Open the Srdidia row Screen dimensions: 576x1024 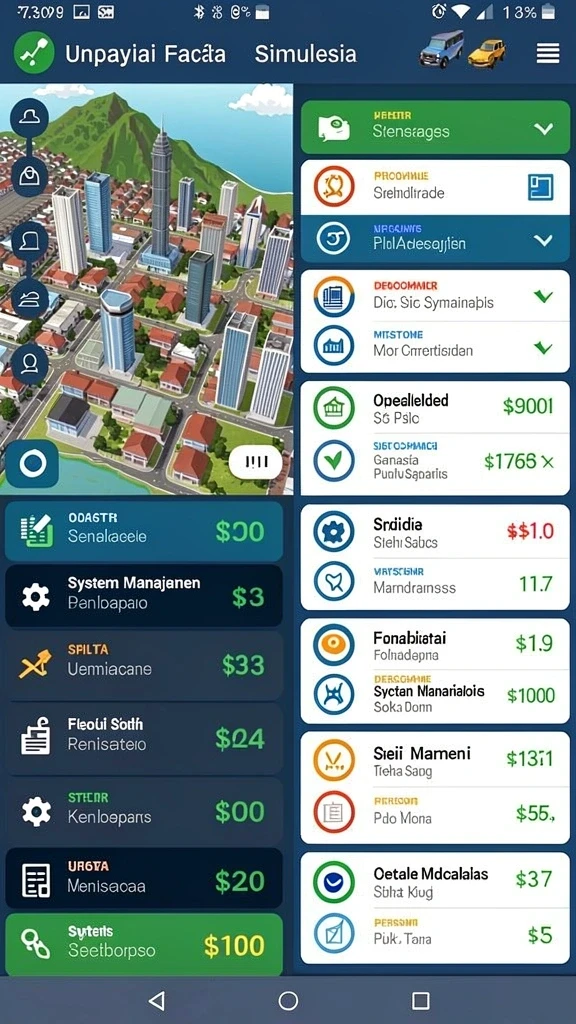[435, 532]
